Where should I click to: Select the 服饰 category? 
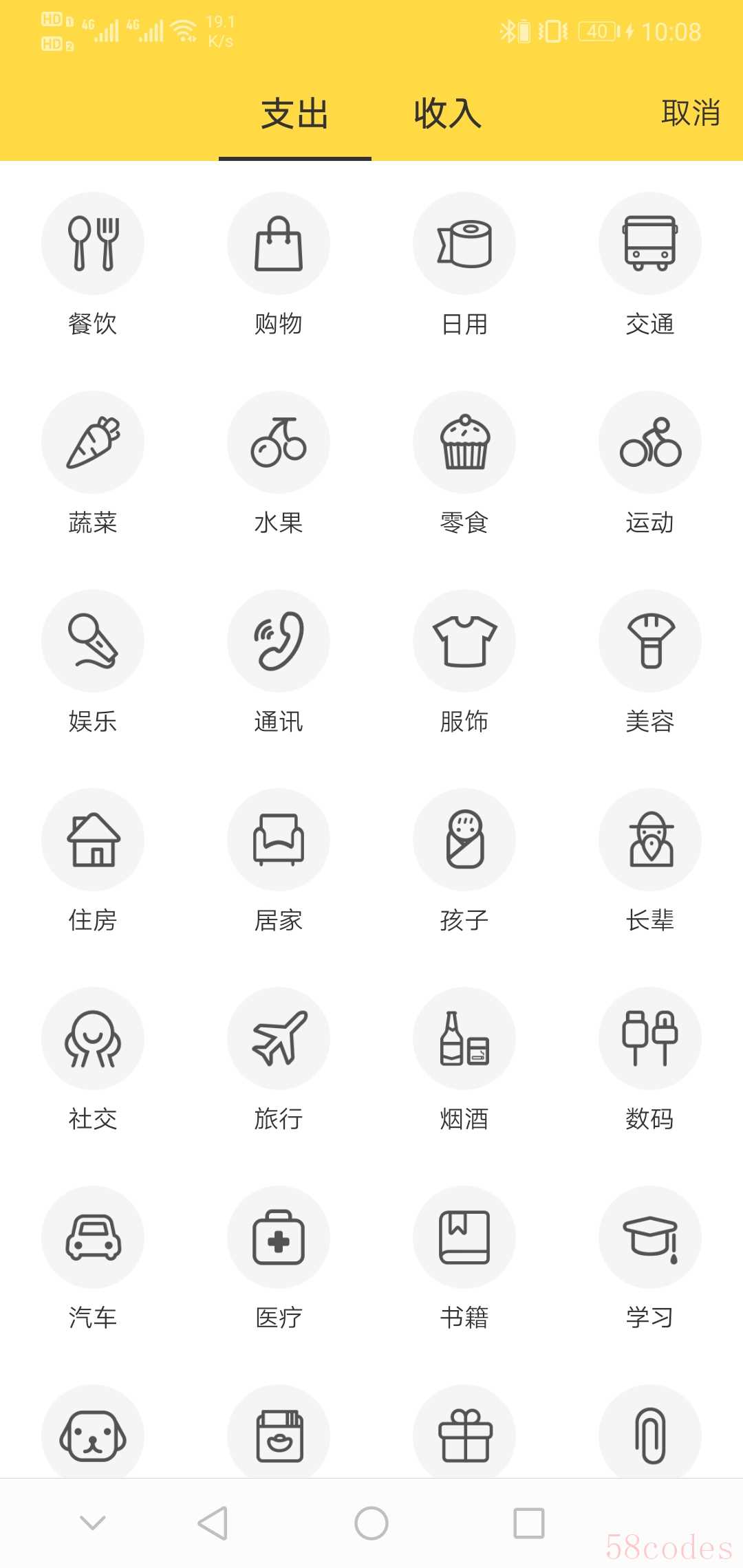click(464, 641)
